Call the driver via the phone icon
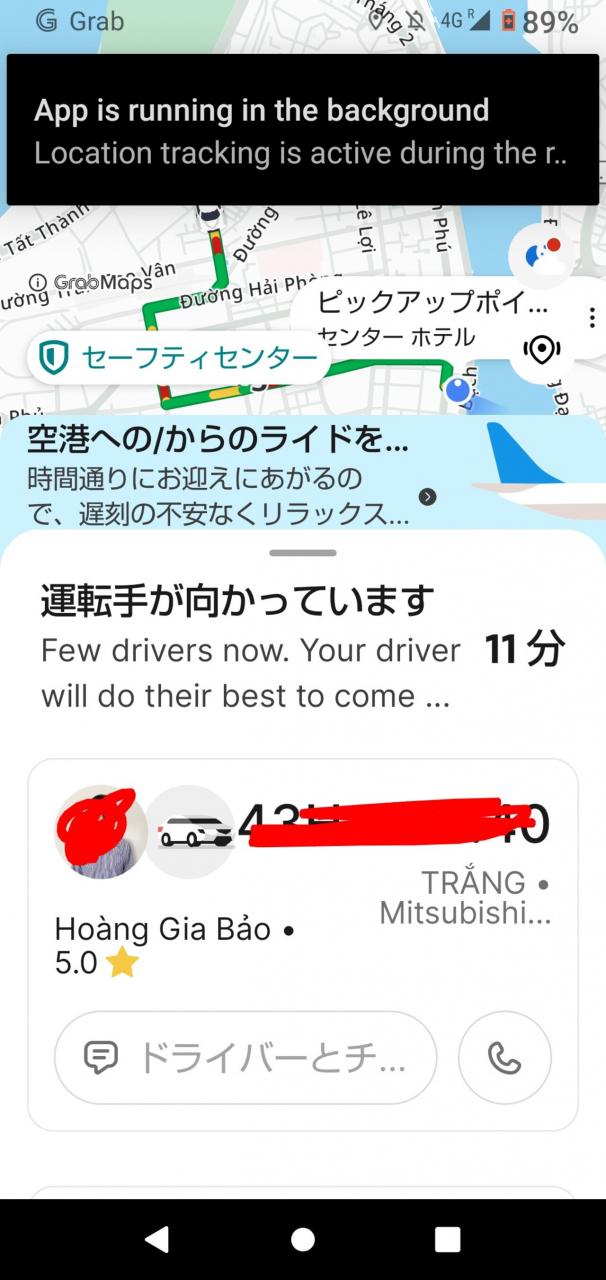 pos(504,1057)
